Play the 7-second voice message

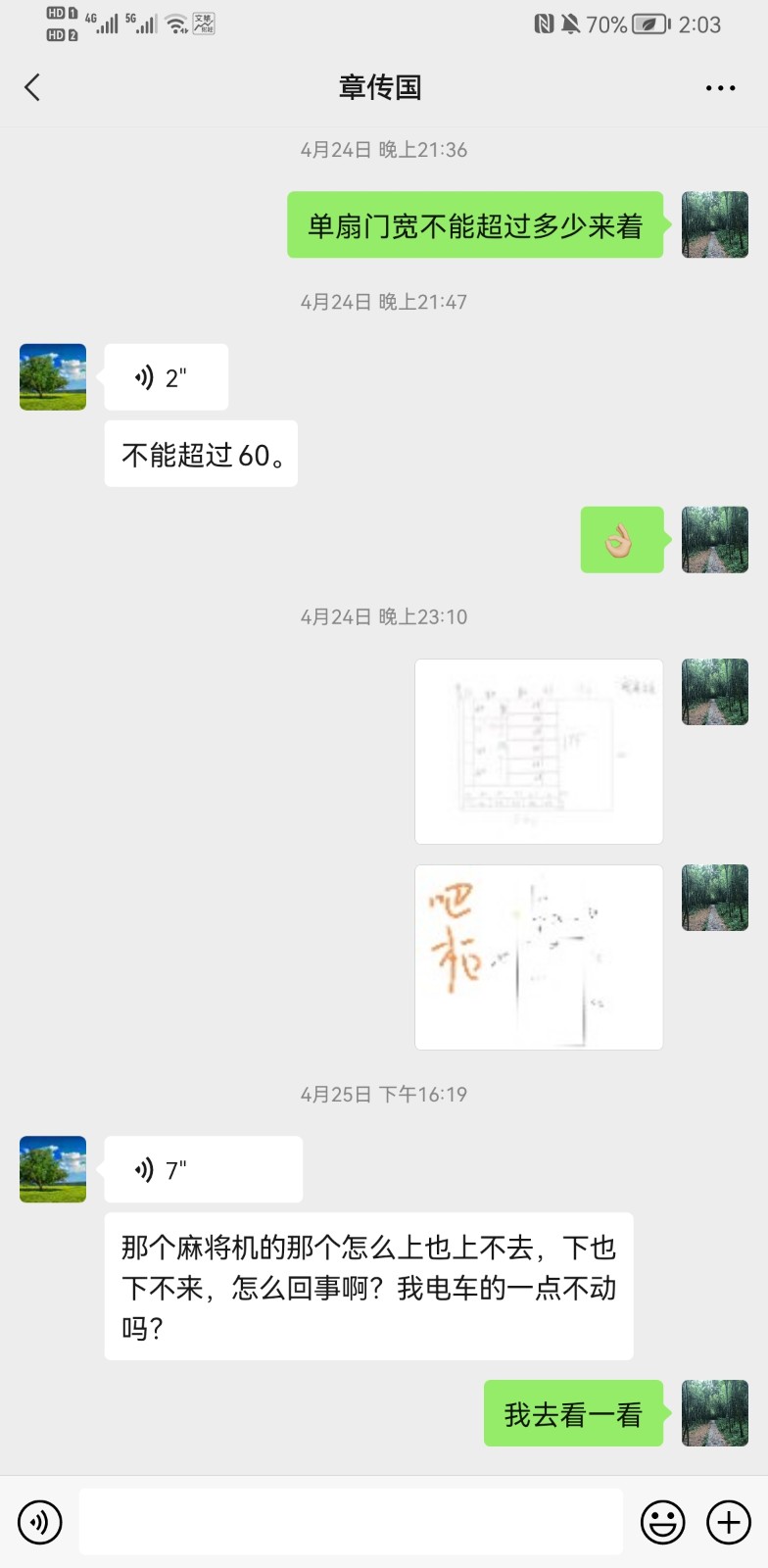203,1169
